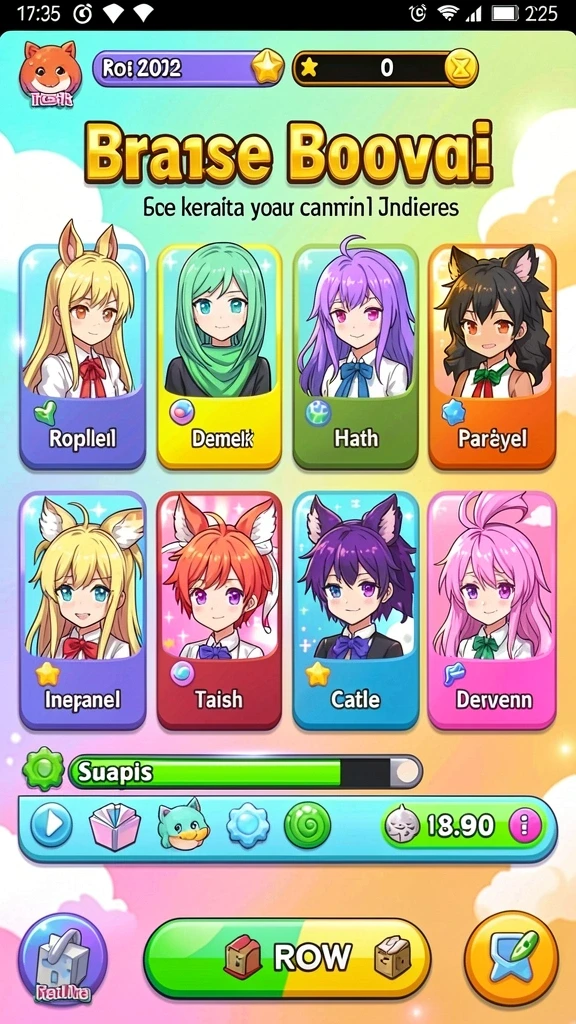
Task: Pick the Hath character card
Action: [356, 356]
